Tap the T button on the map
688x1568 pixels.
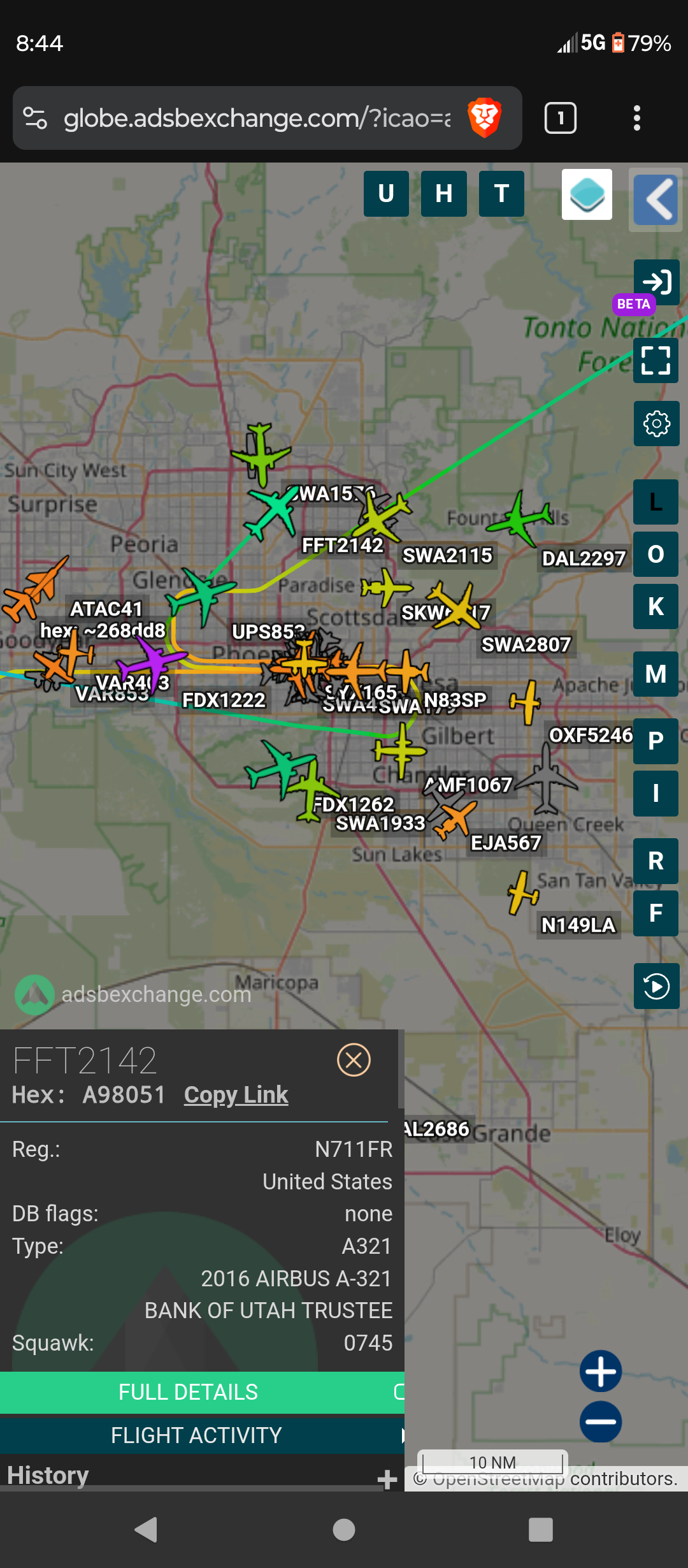coord(501,194)
